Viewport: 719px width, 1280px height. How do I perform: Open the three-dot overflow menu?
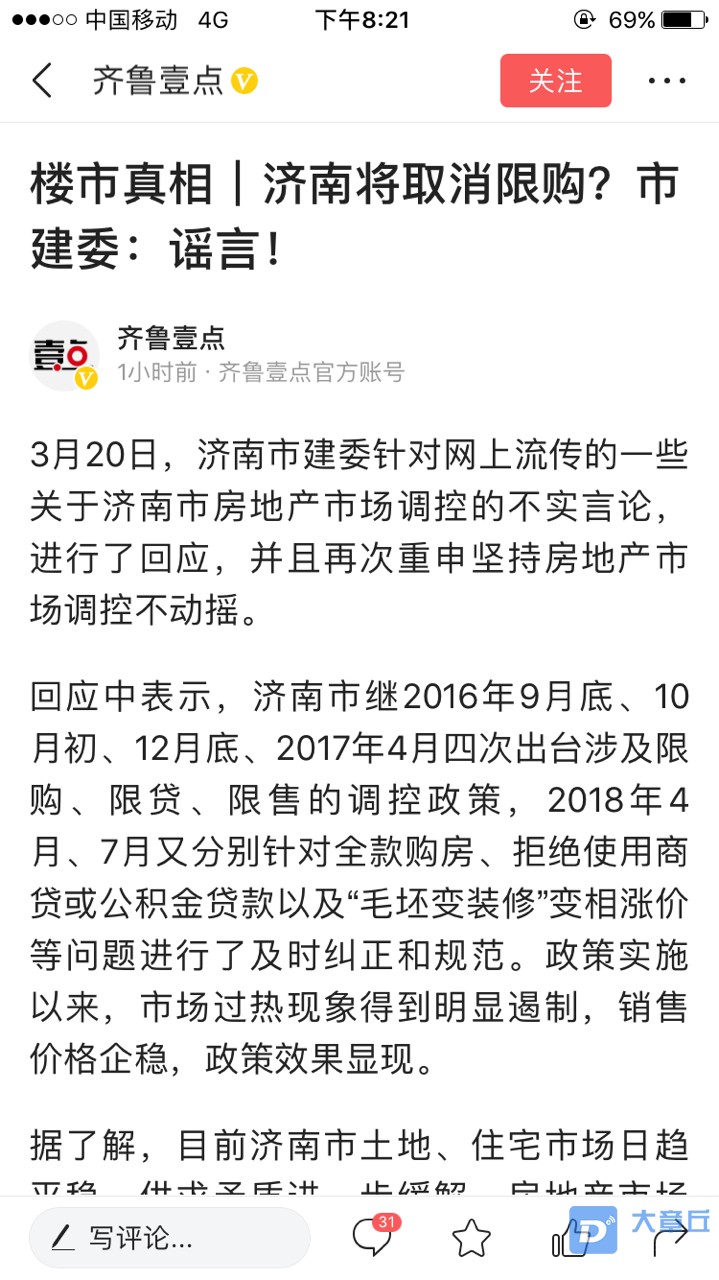point(666,80)
